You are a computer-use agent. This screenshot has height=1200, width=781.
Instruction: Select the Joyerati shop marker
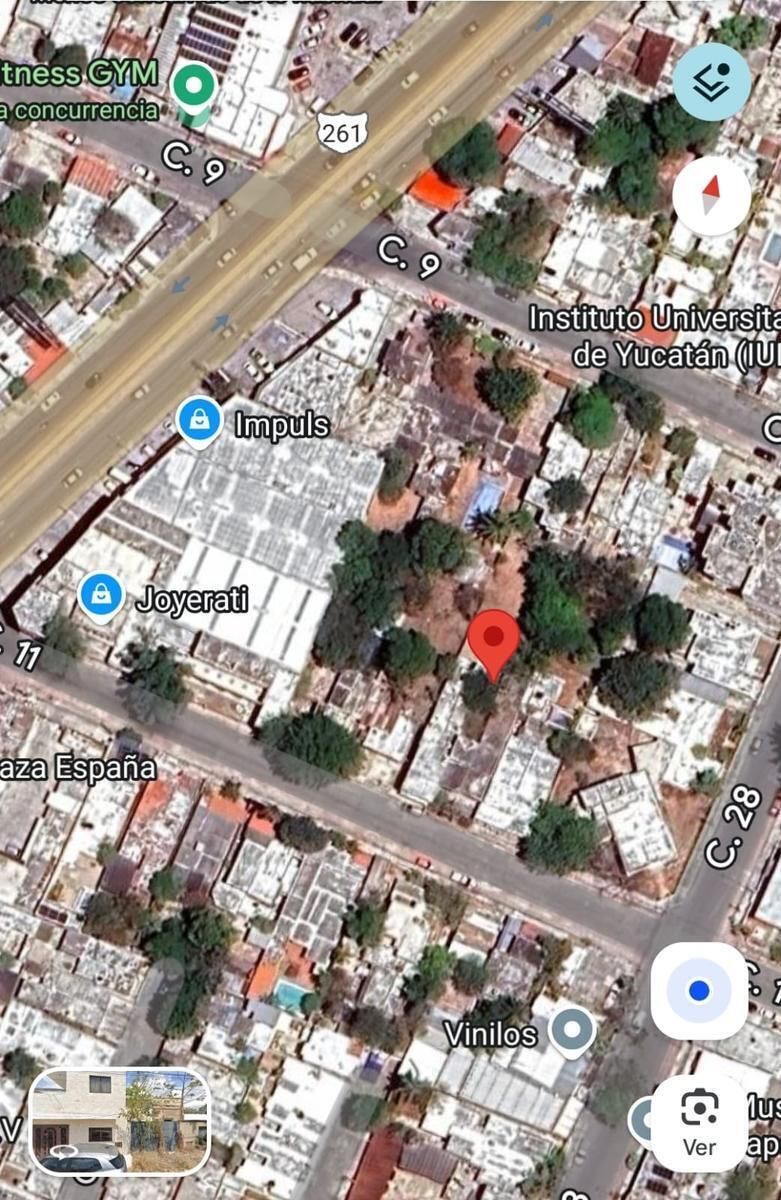click(x=101, y=597)
